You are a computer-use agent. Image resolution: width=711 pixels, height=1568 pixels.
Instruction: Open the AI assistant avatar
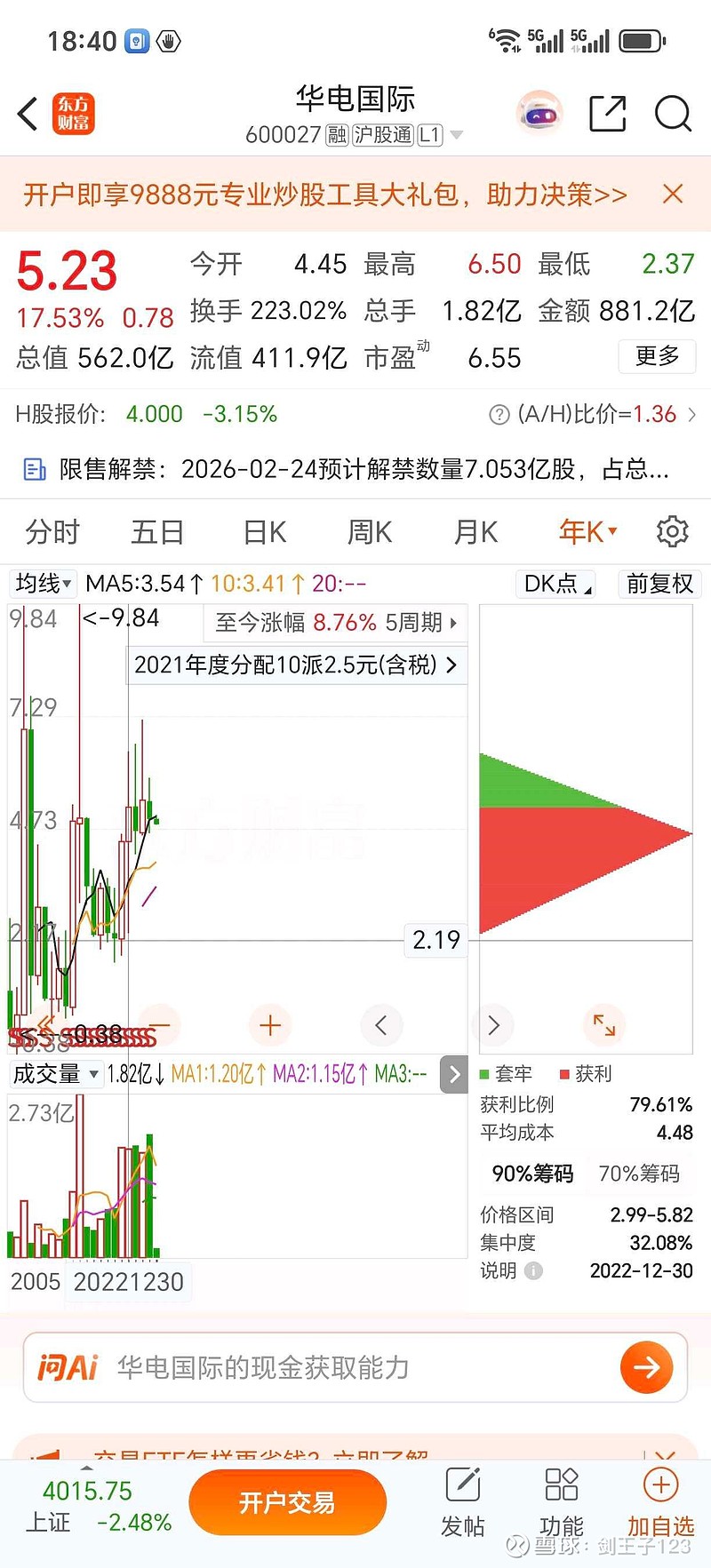[x=539, y=114]
